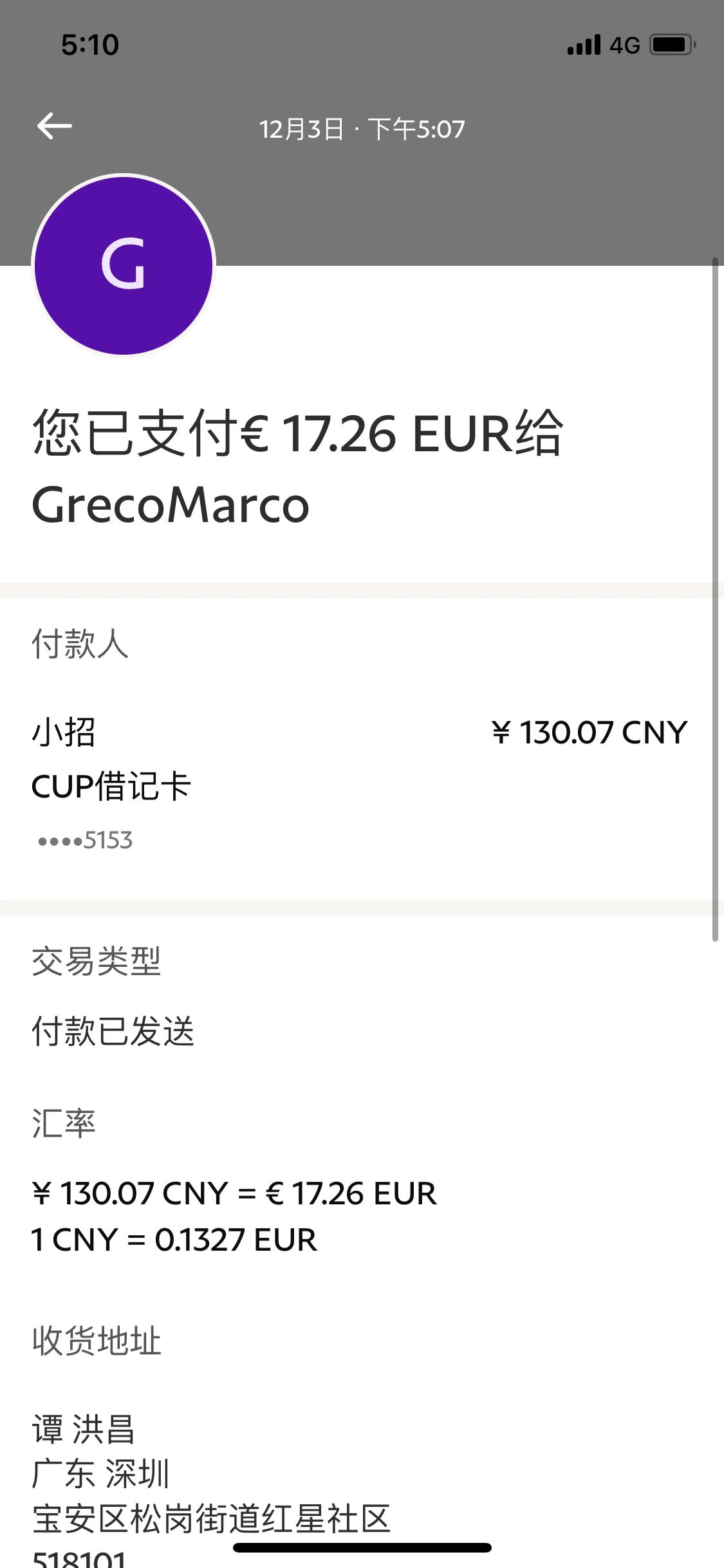Go back using the top-left arrow
The image size is (724, 1568).
click(x=55, y=126)
